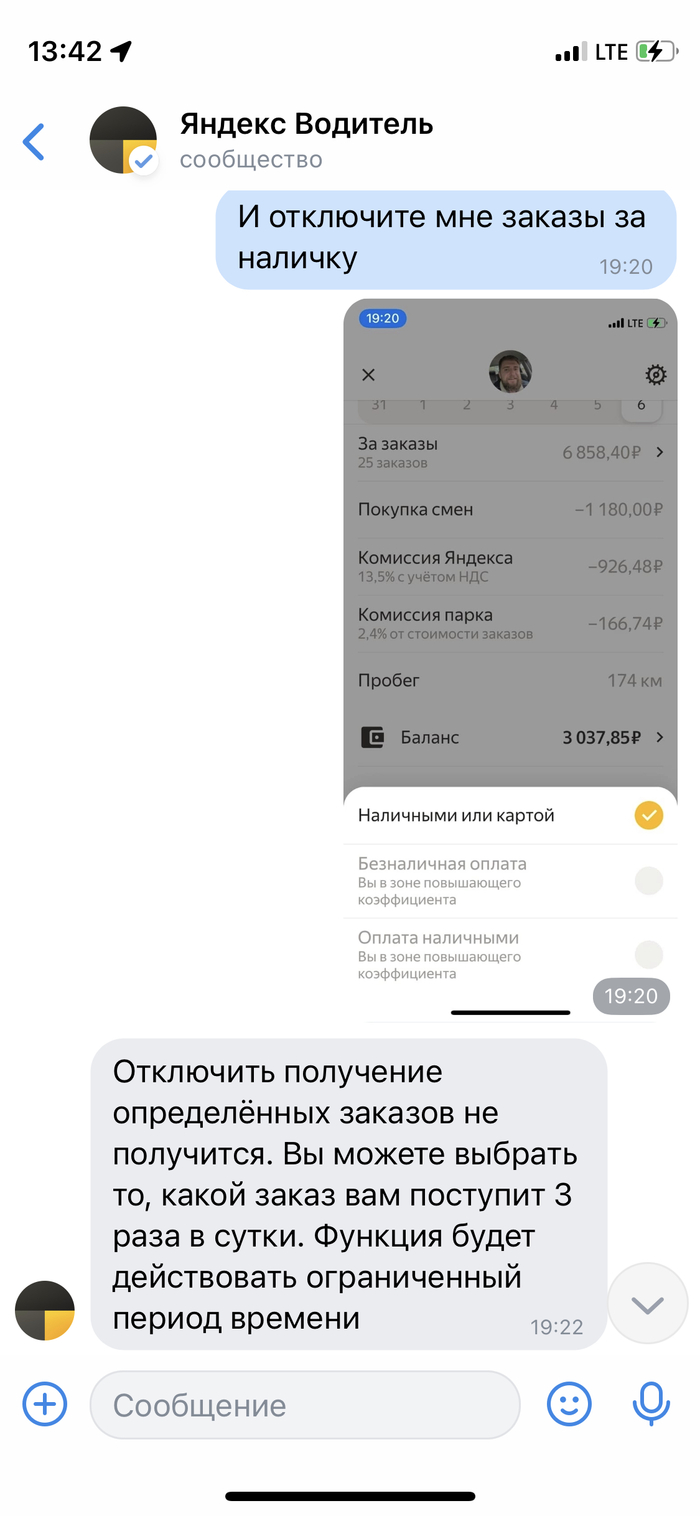Open Яндекс Водитель community profile
This screenshot has height=1516, width=700.
[x=306, y=140]
